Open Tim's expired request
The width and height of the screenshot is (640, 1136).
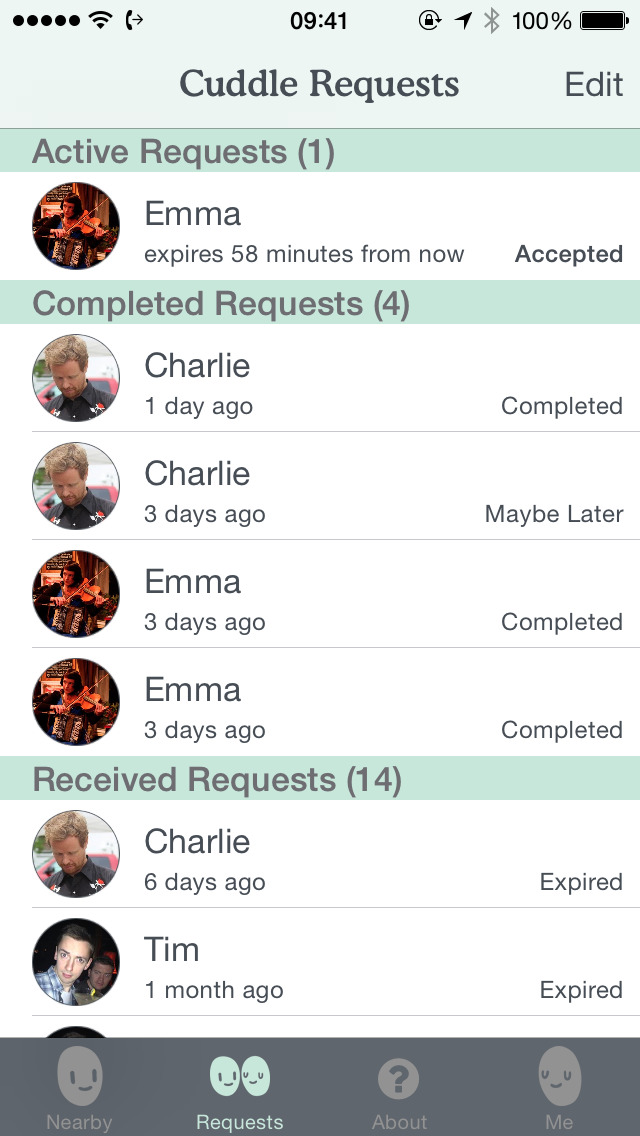pos(320,962)
